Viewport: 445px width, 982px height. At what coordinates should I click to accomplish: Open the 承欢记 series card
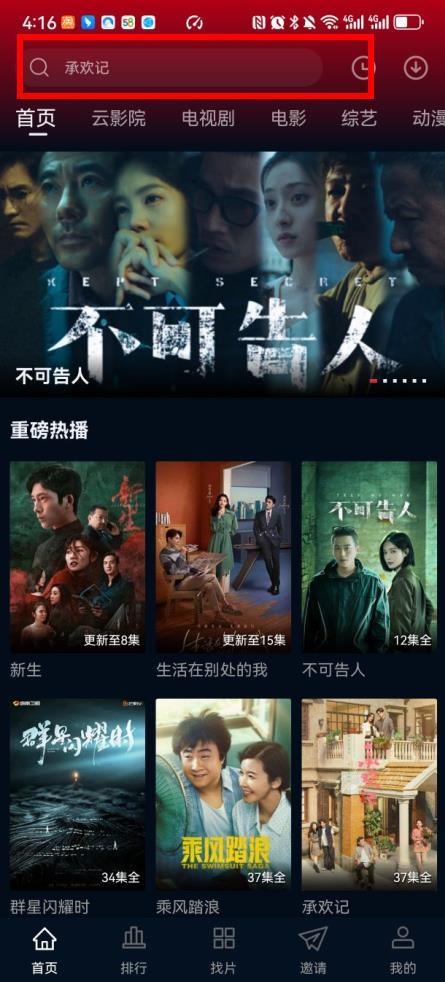369,807
